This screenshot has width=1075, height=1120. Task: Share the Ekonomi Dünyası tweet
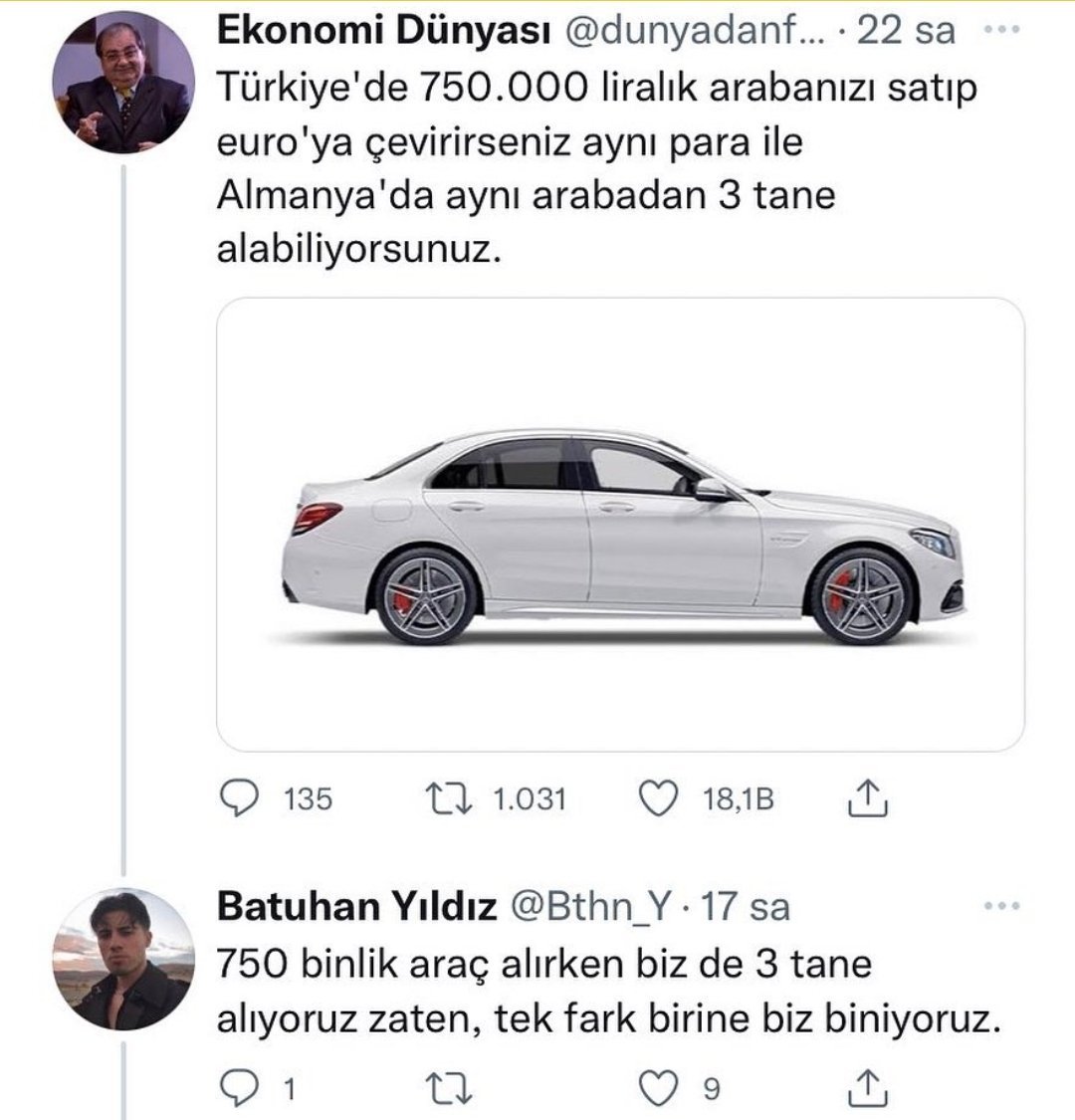click(865, 797)
